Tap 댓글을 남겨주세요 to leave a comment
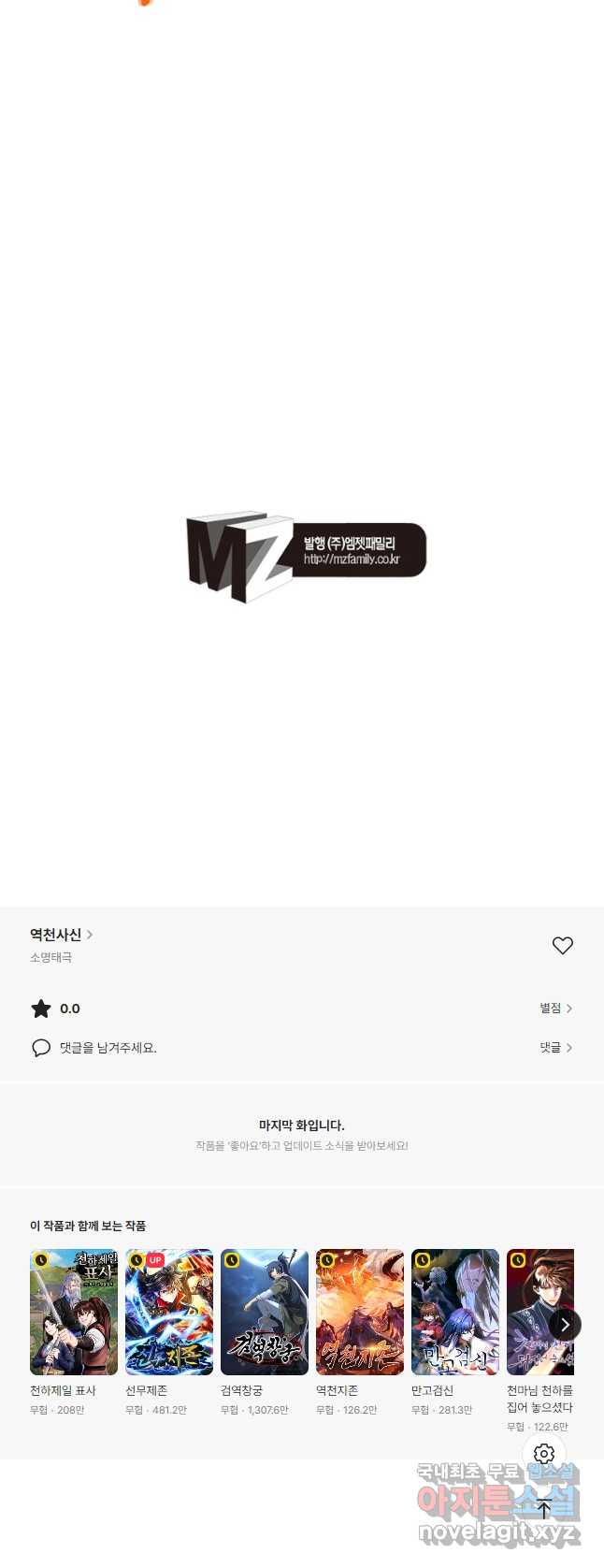Screen dimensions: 604x1568 point(108,1048)
